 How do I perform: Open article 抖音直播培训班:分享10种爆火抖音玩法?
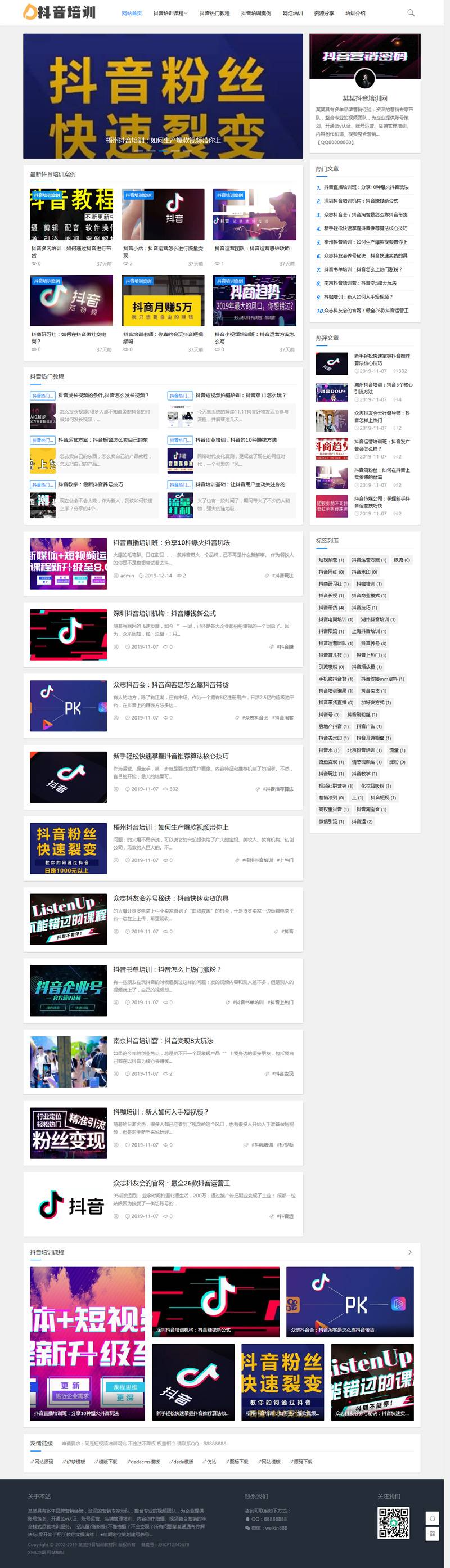point(171,542)
